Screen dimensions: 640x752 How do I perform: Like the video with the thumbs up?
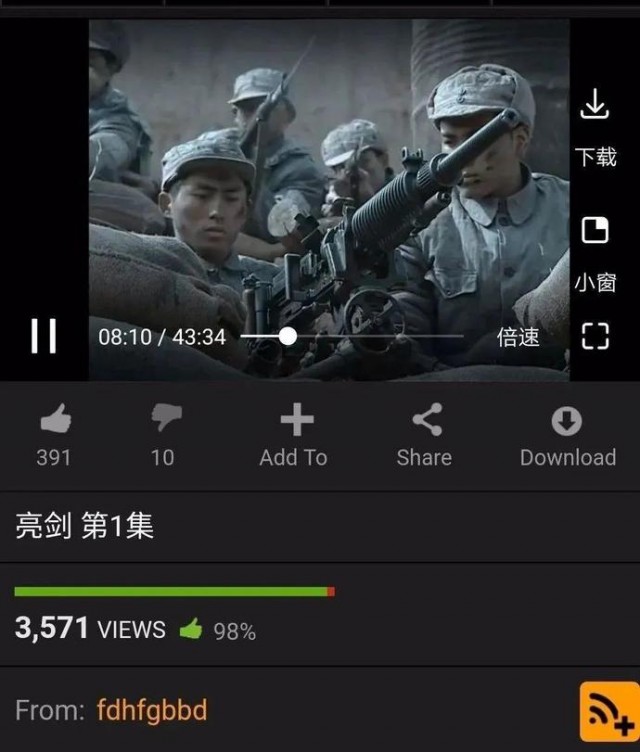(x=54, y=422)
